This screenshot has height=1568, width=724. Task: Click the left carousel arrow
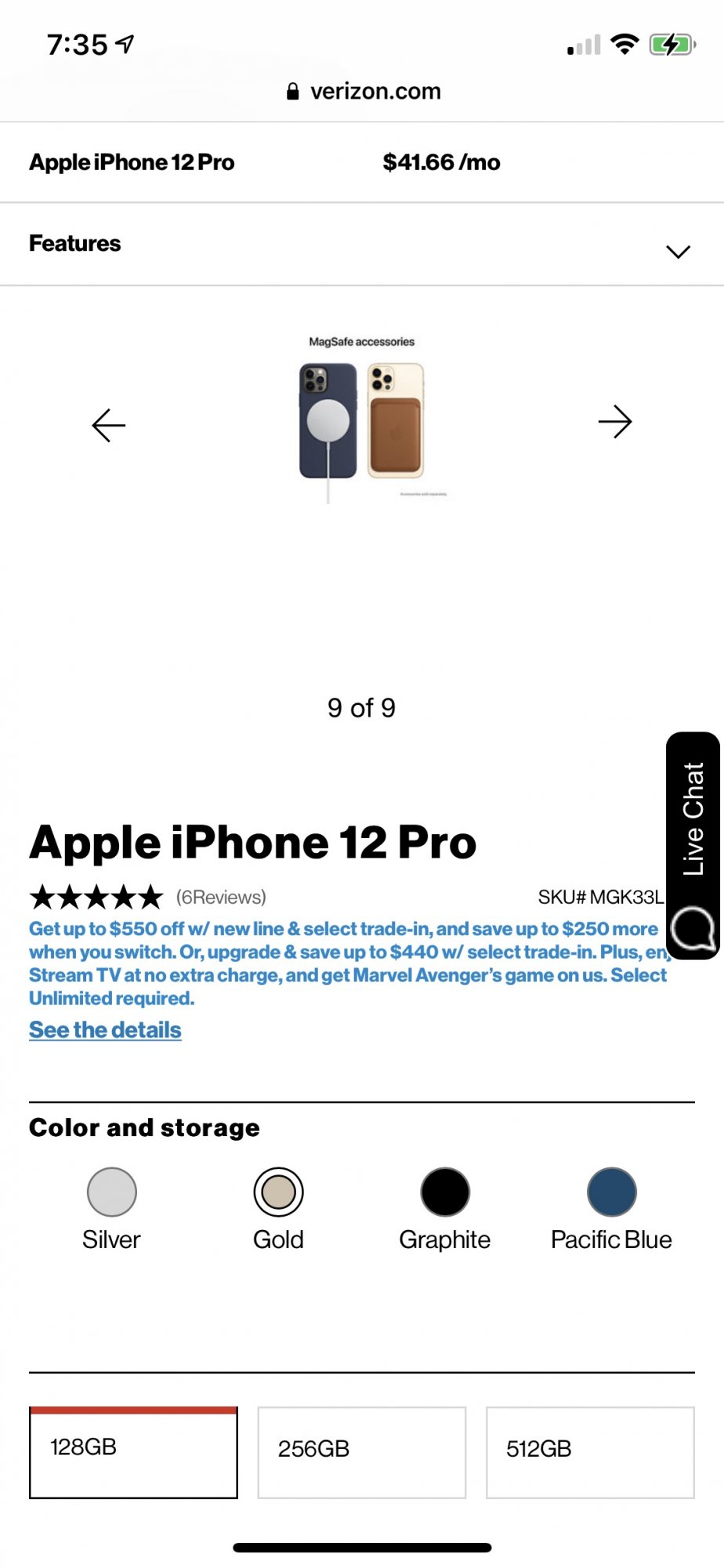107,424
